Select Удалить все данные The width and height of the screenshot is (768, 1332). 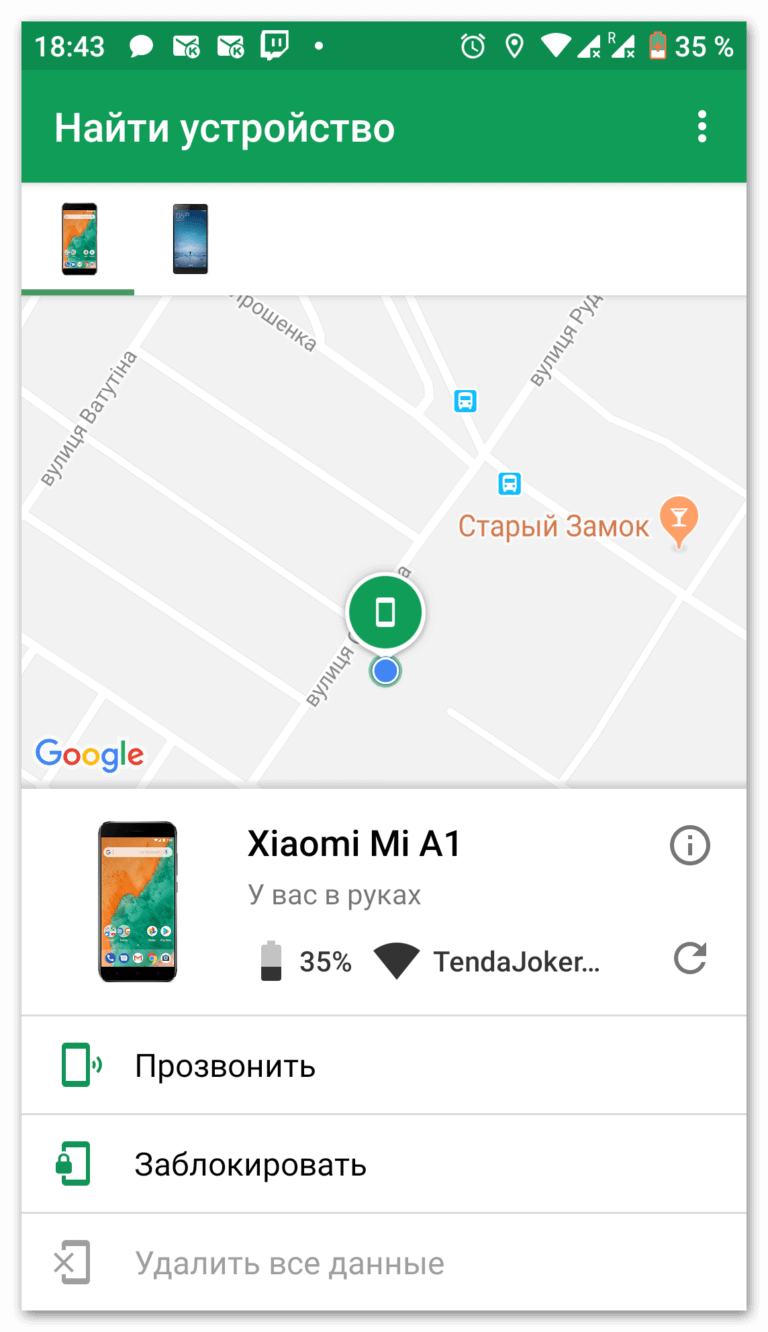[x=288, y=1263]
